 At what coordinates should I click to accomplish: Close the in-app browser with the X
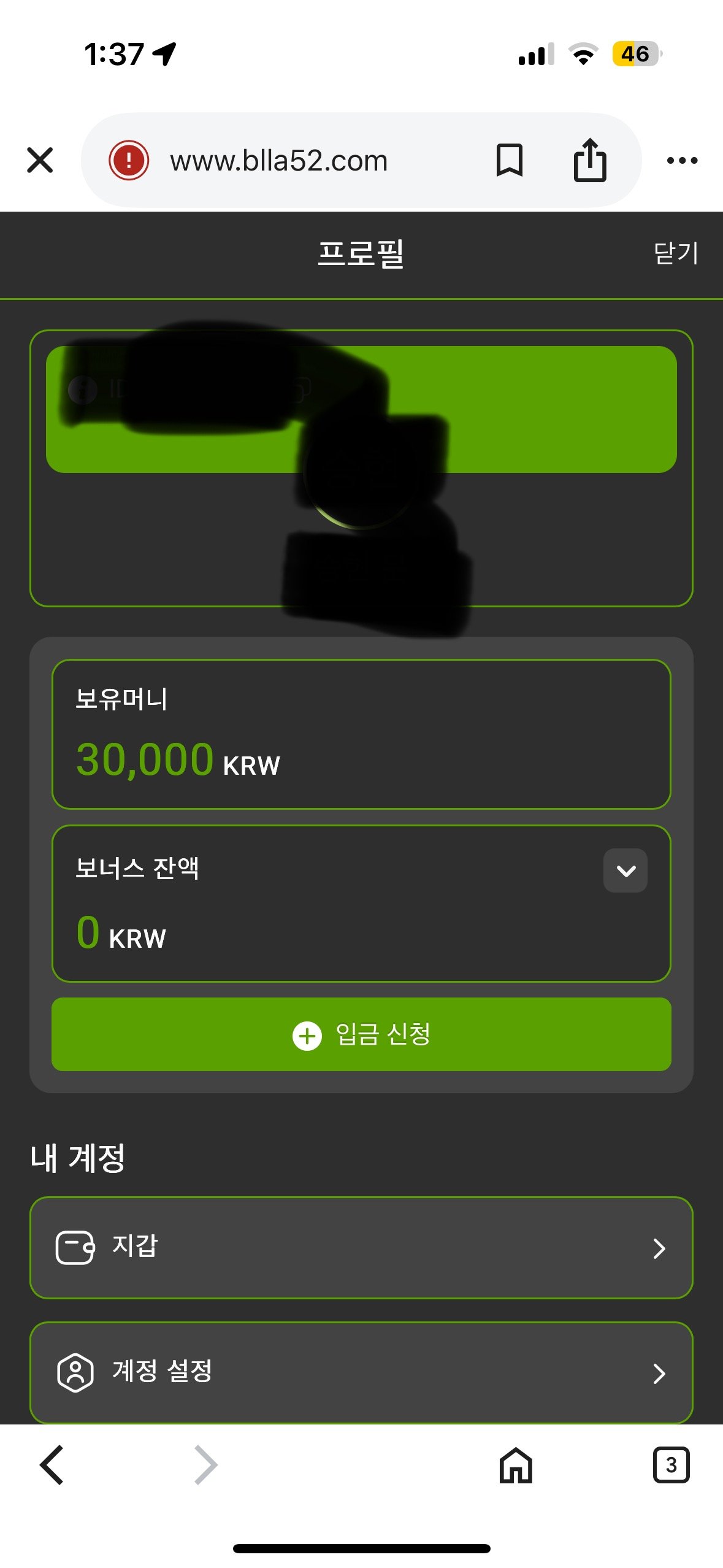click(x=40, y=161)
